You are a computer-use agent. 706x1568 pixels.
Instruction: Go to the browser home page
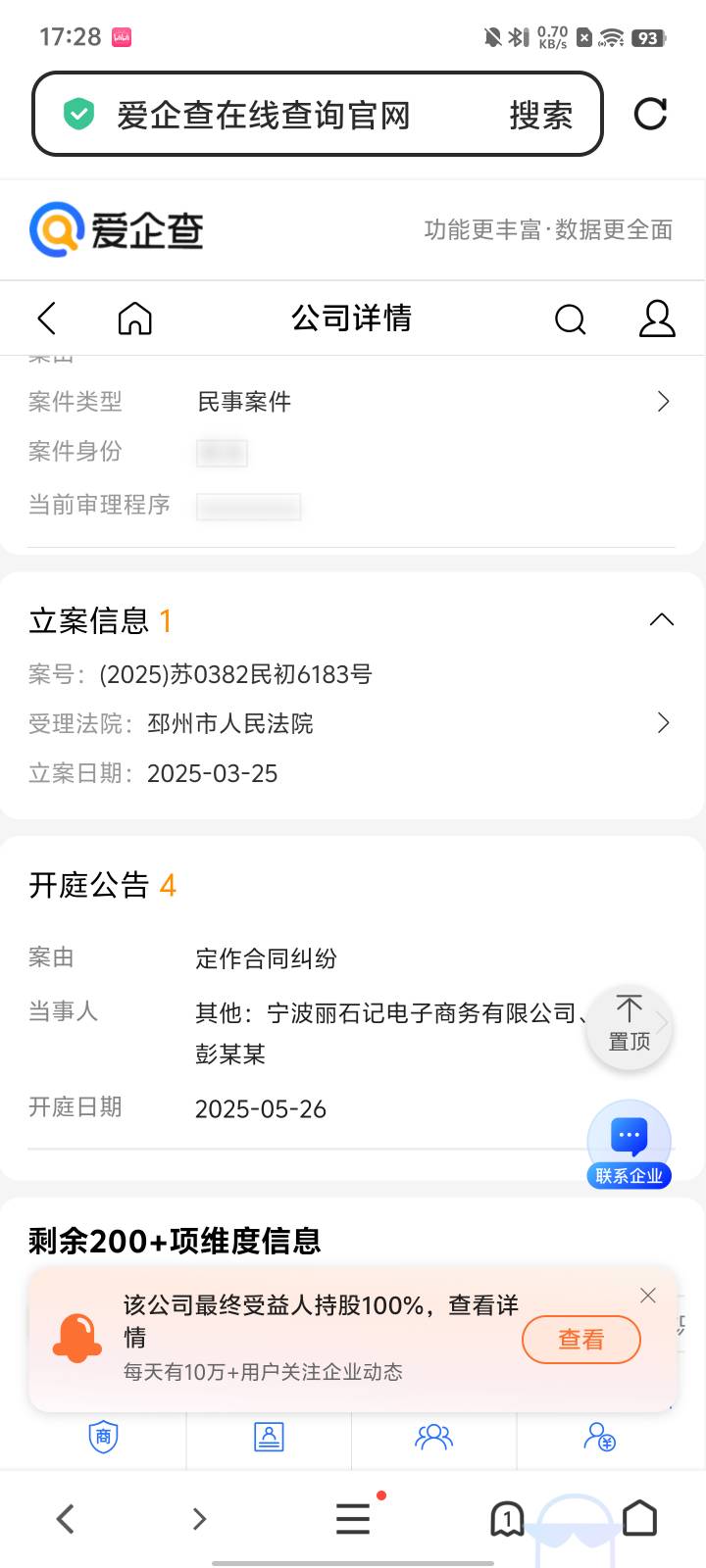coord(640,1518)
